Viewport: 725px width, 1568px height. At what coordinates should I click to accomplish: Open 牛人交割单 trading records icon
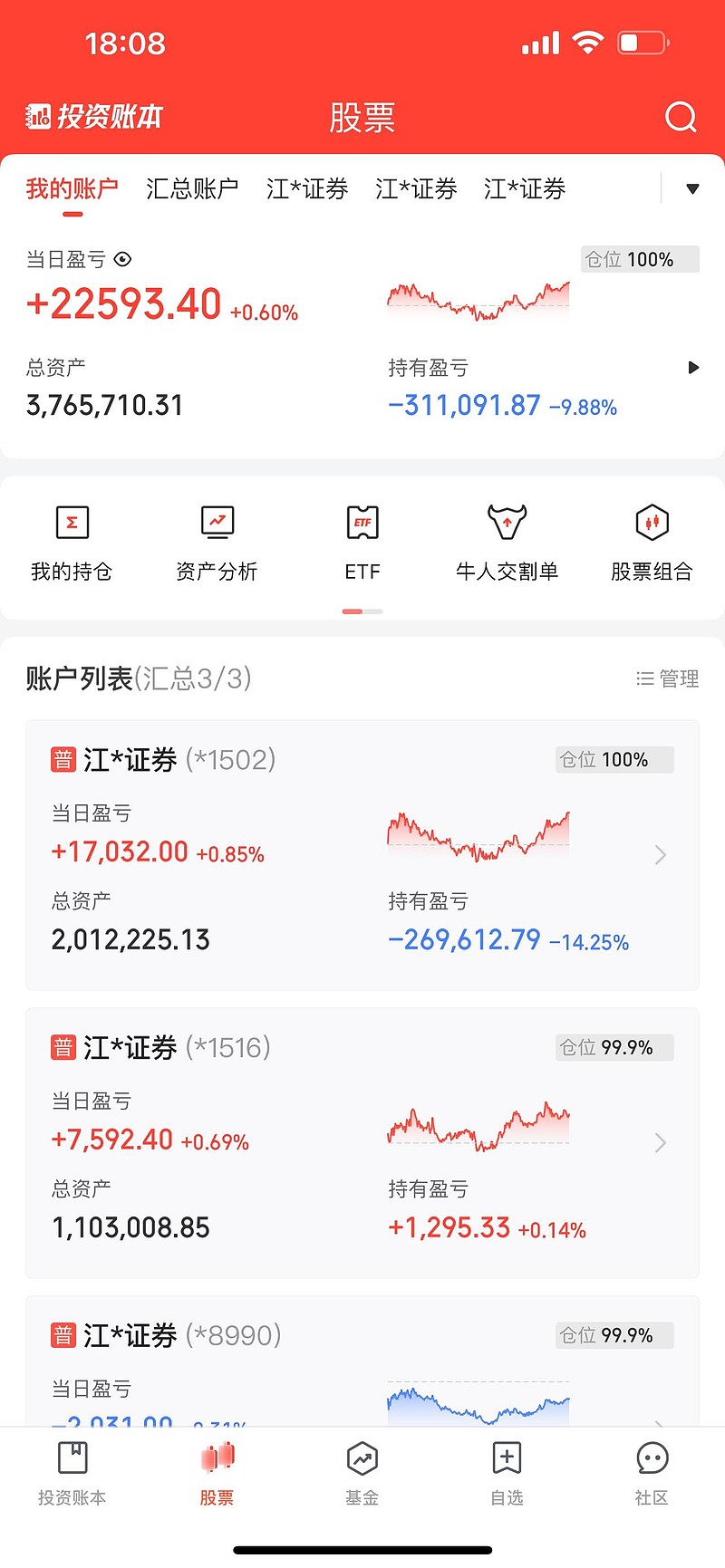click(x=507, y=539)
